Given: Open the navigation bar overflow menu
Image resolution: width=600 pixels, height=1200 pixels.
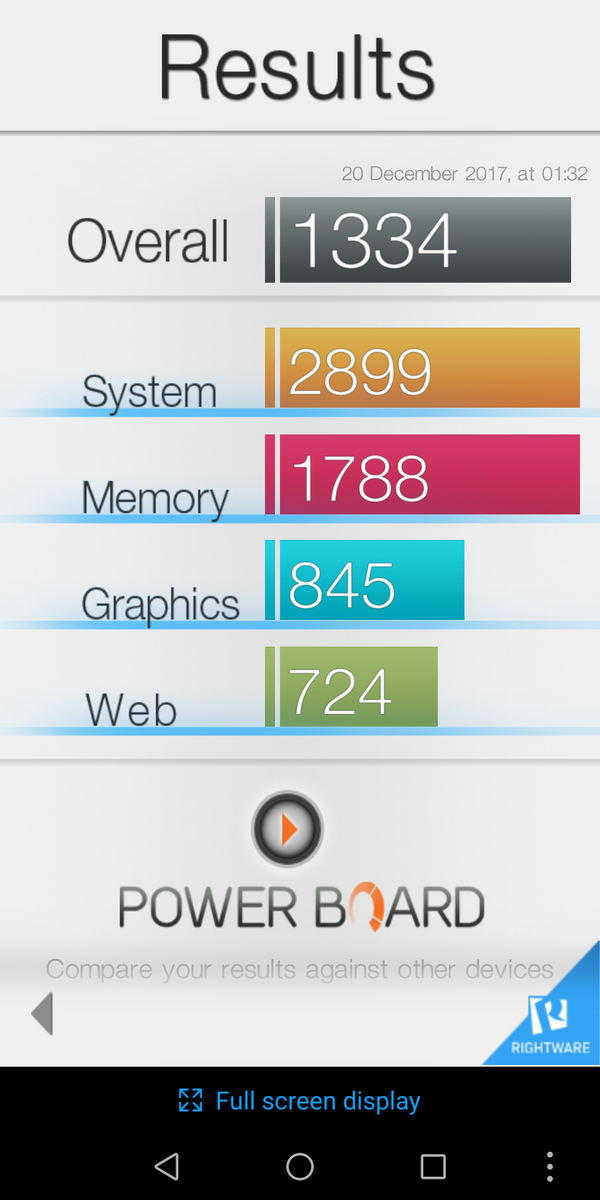Looking at the screenshot, I should [x=551, y=1166].
